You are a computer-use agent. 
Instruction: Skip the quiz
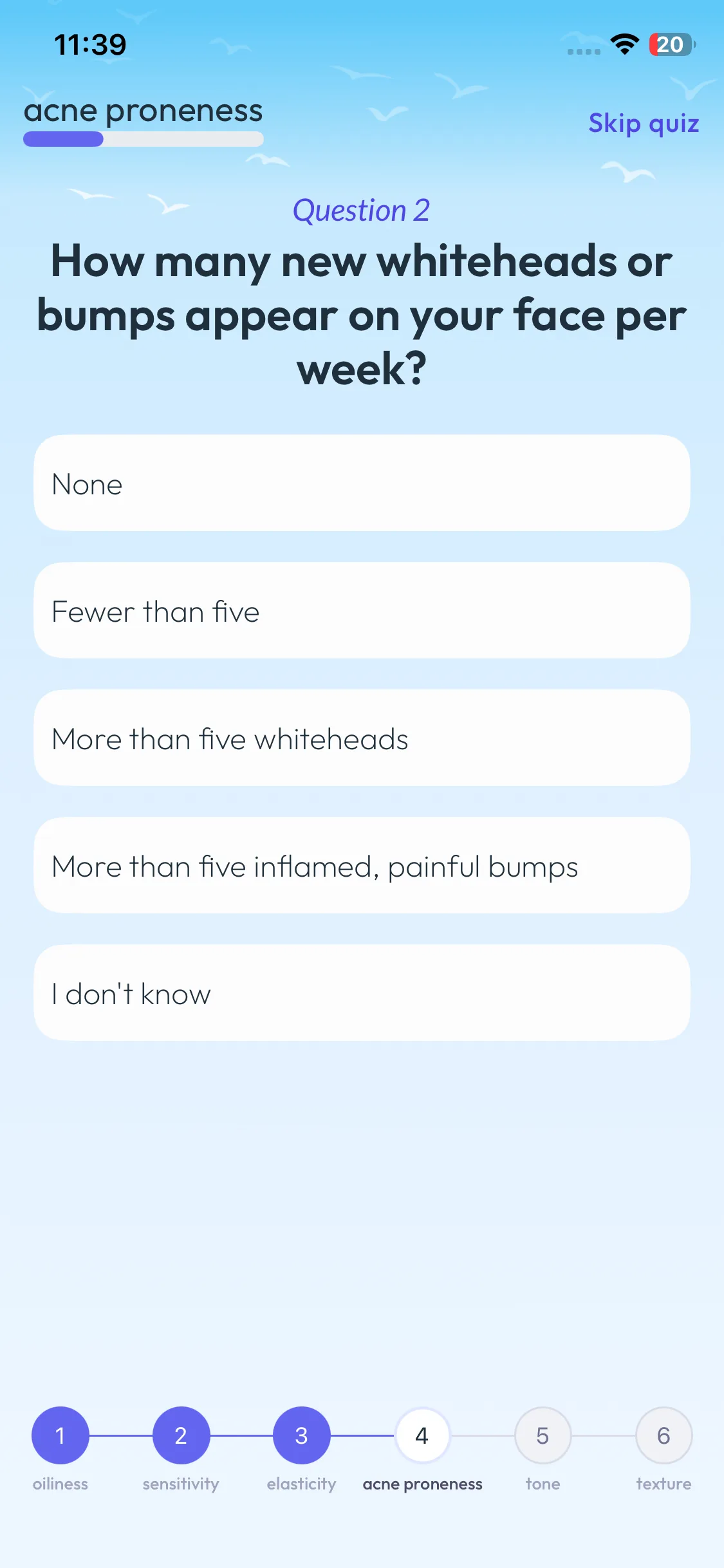(644, 123)
